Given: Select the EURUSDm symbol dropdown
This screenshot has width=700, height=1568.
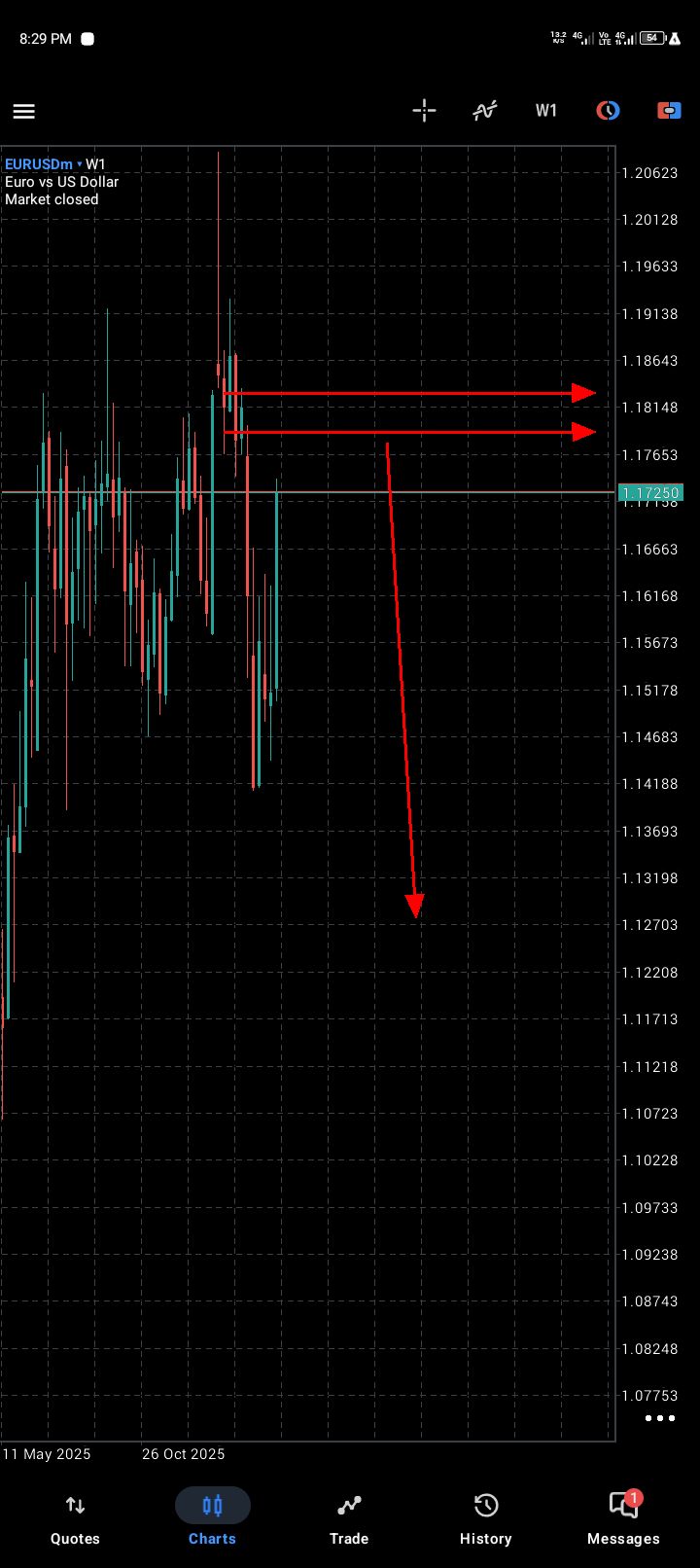Looking at the screenshot, I should click(44, 164).
